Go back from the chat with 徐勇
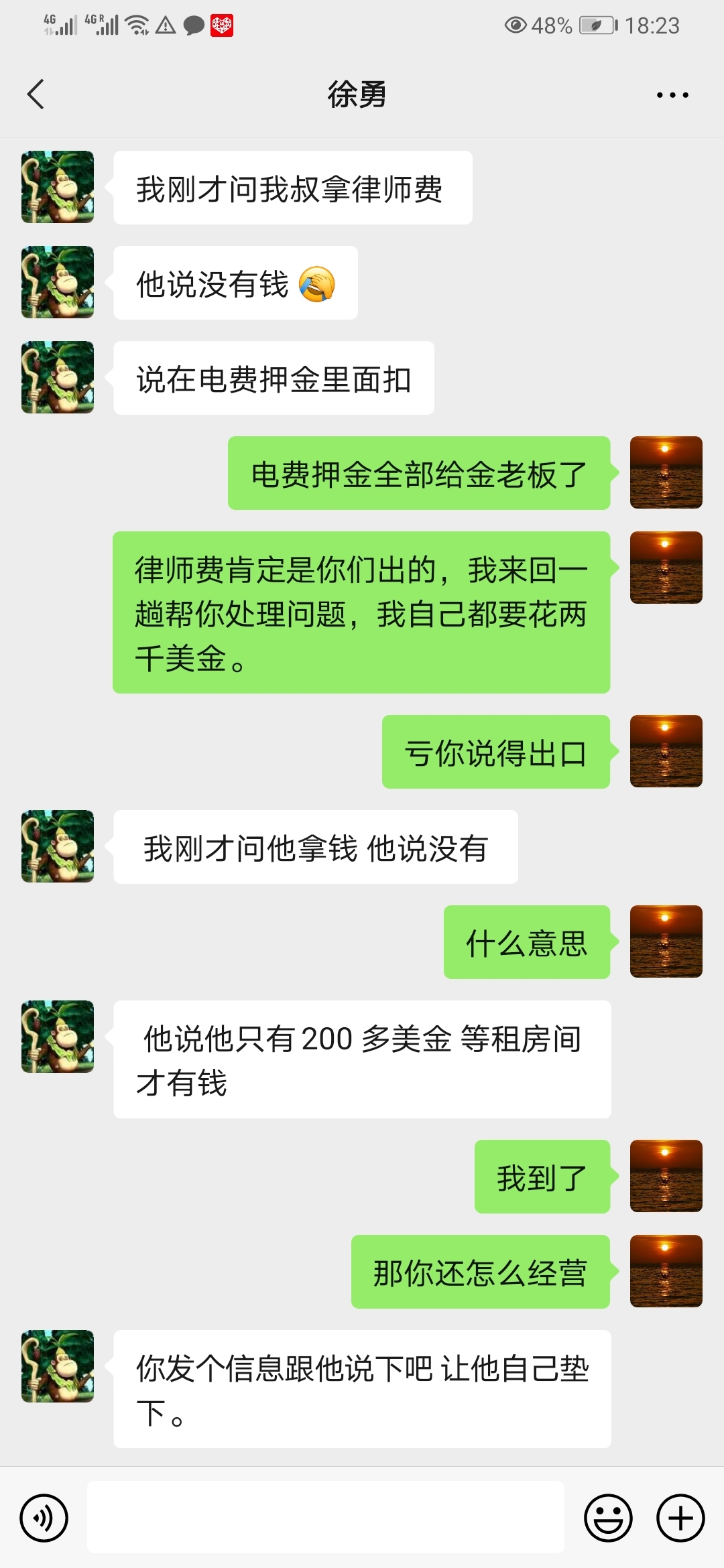 pyautogui.click(x=36, y=94)
